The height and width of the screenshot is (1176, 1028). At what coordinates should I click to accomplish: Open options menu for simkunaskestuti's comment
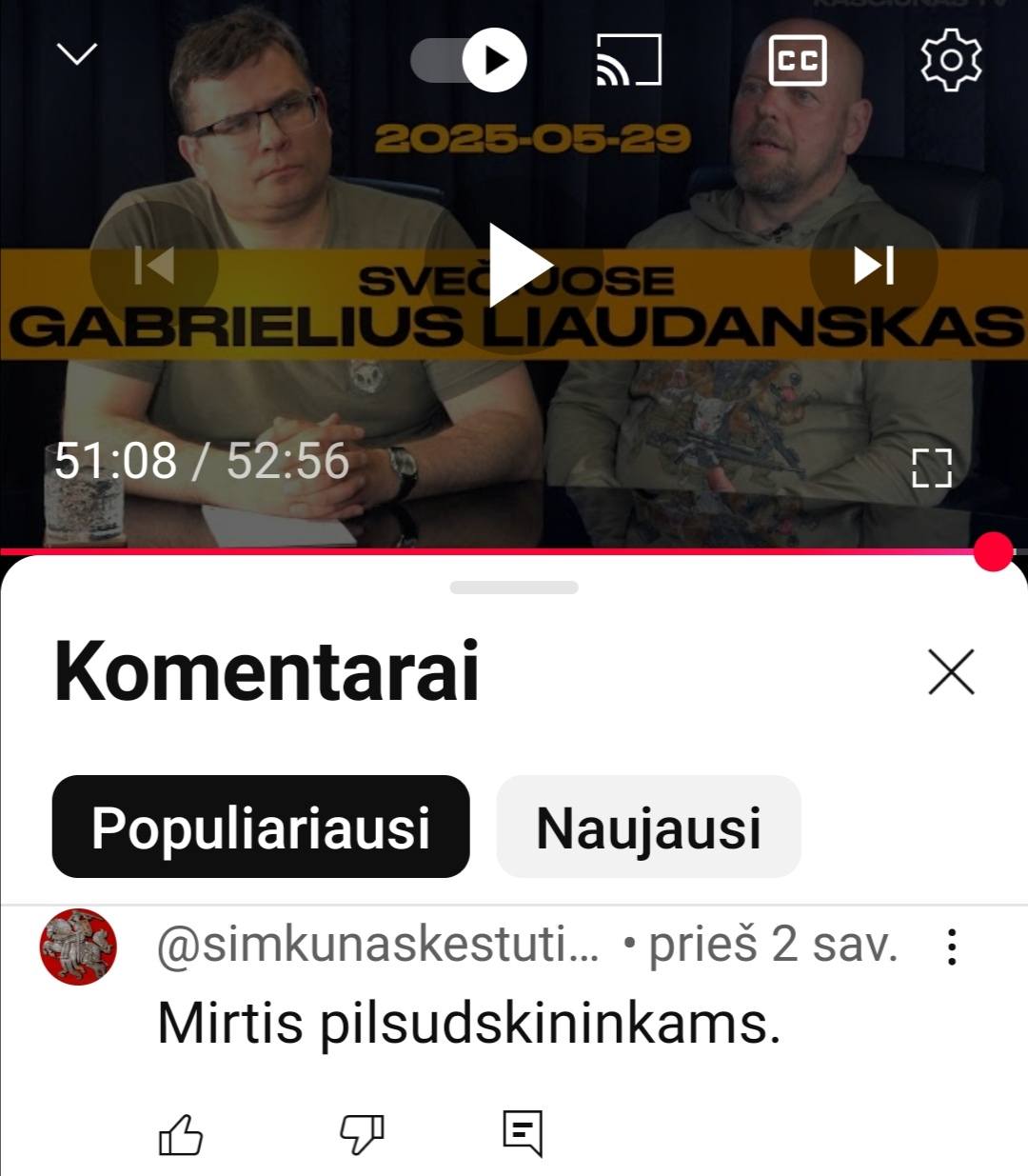pos(951,947)
